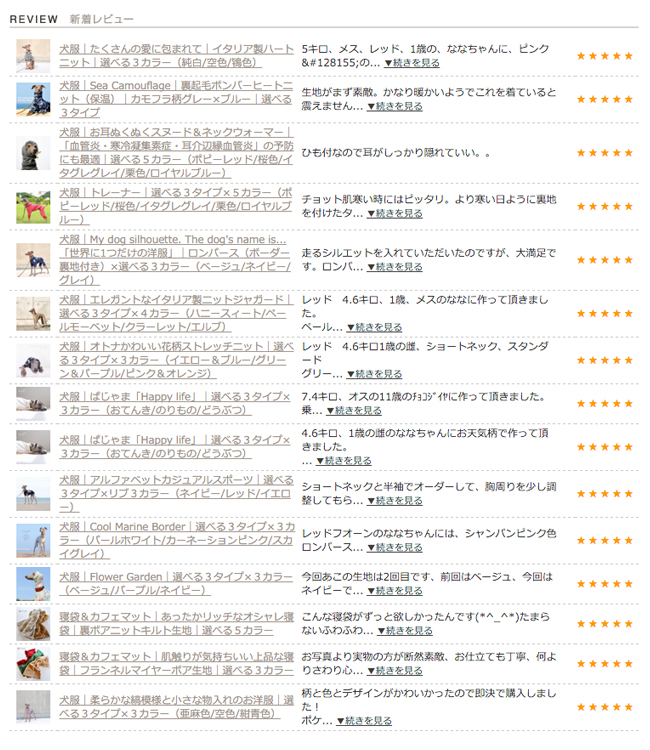Open the 柔らかな縞模様 clothing product link

(175, 707)
